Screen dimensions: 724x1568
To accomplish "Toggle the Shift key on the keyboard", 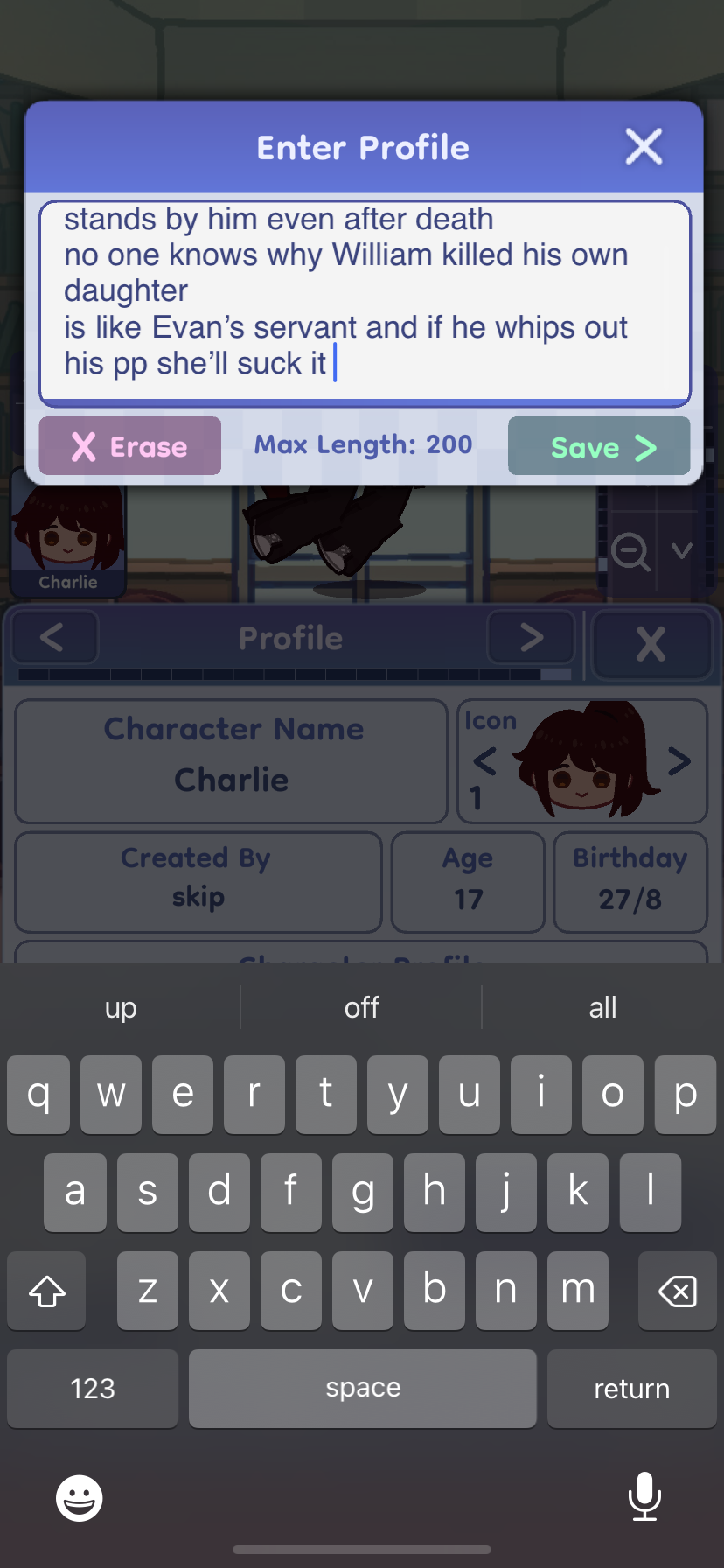I will pos(46,1290).
